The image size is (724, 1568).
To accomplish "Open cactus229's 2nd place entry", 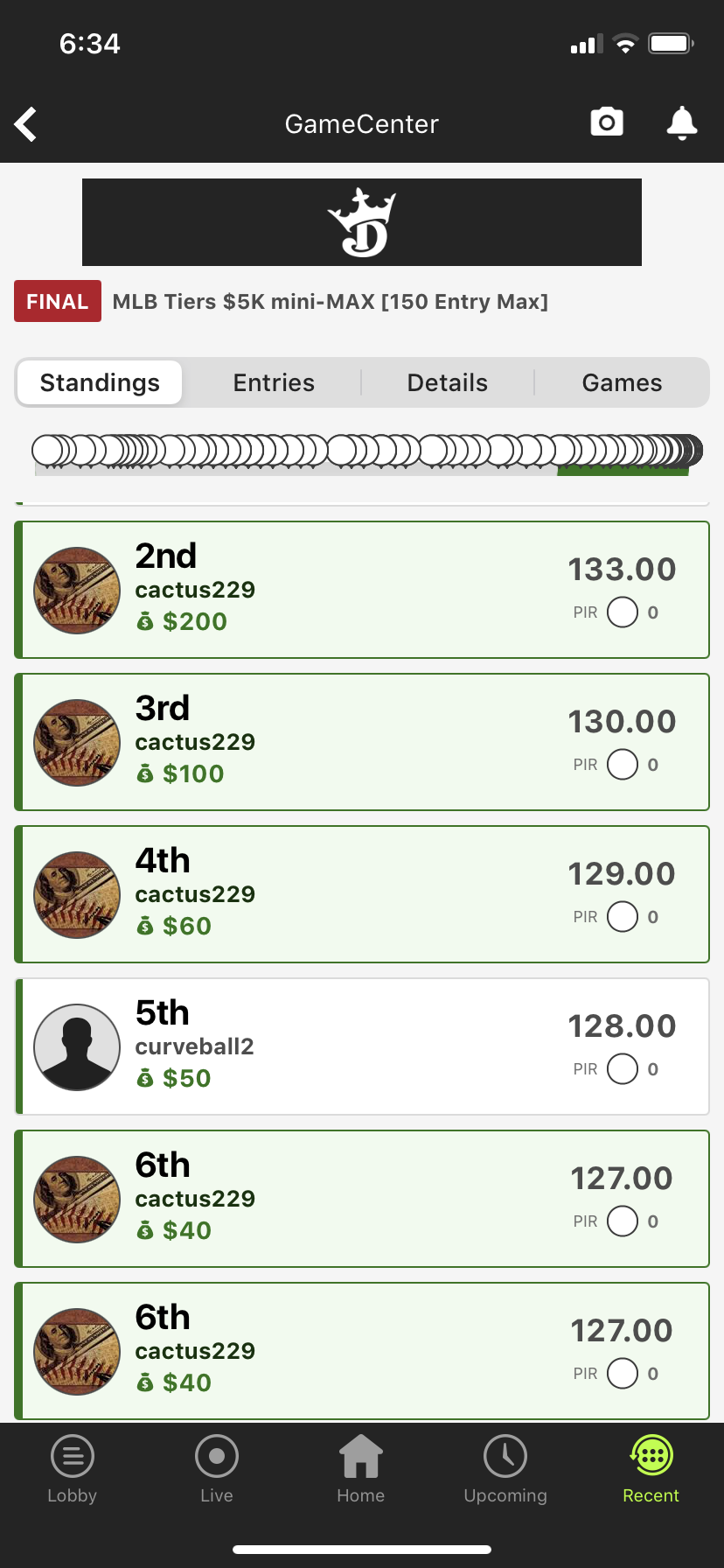I will pyautogui.click(x=362, y=590).
